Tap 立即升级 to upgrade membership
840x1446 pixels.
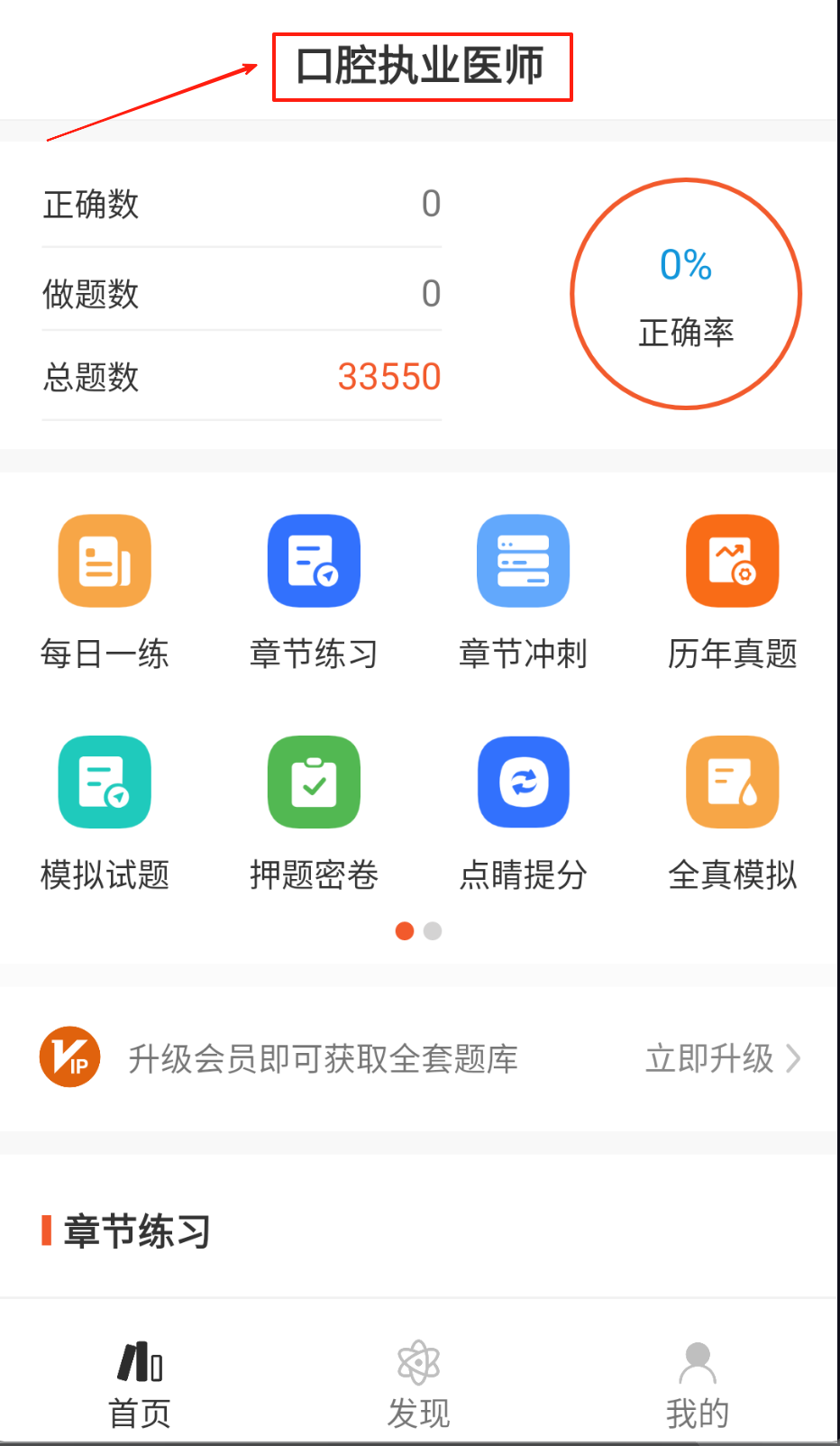pyautogui.click(x=723, y=1058)
